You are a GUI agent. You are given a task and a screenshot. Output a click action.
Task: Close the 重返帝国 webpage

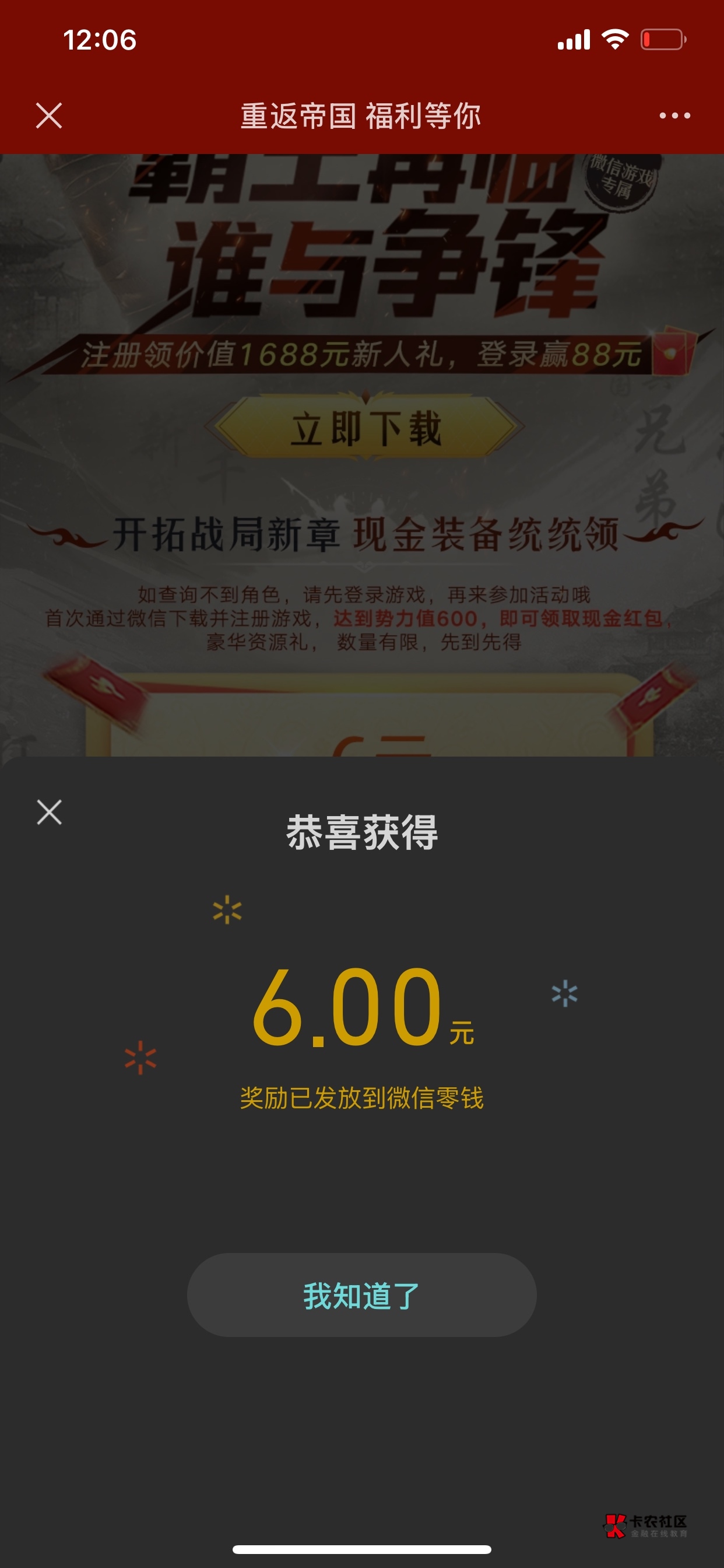[48, 116]
